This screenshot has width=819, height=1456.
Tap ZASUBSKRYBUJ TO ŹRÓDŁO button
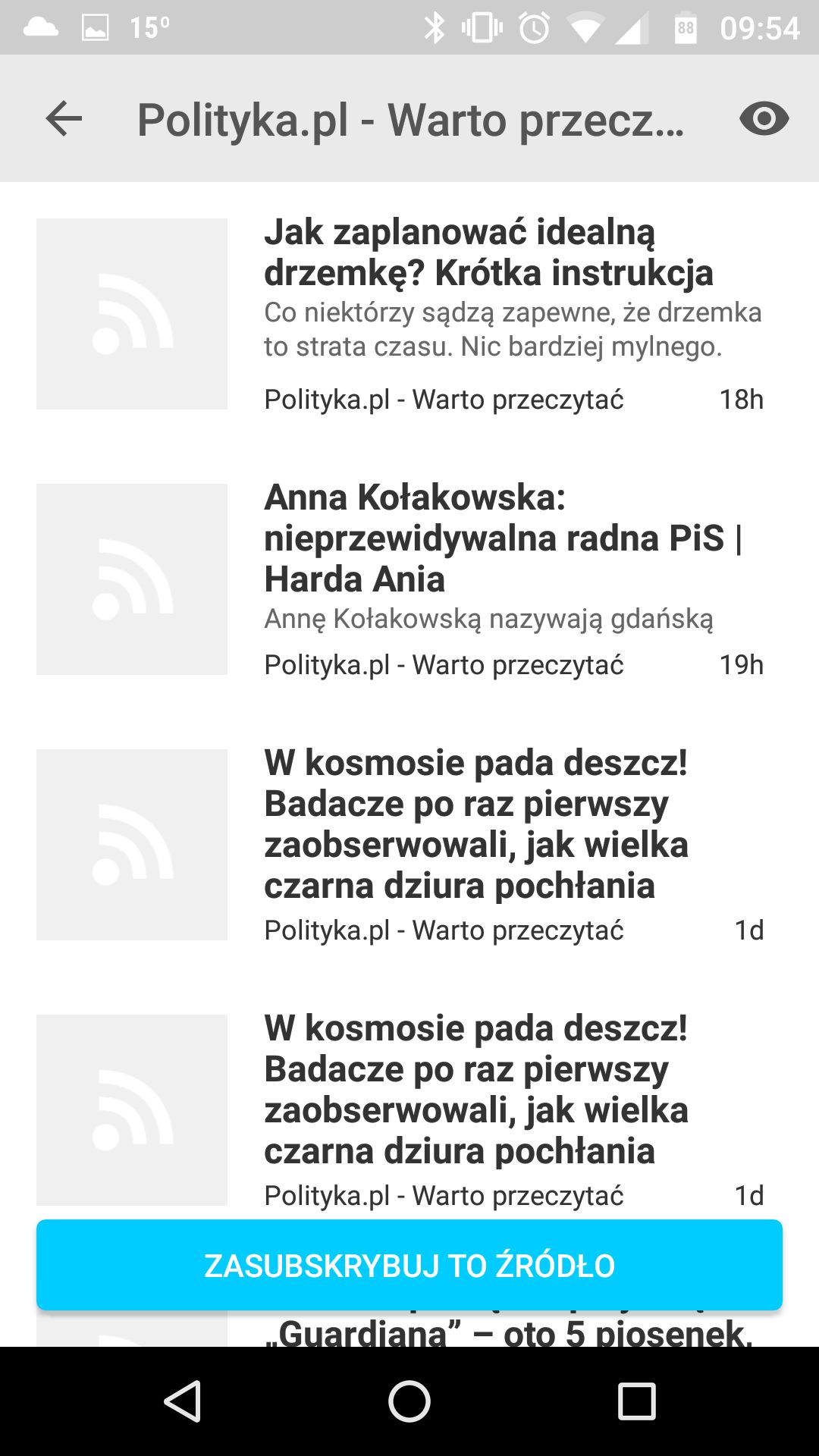tap(409, 1265)
